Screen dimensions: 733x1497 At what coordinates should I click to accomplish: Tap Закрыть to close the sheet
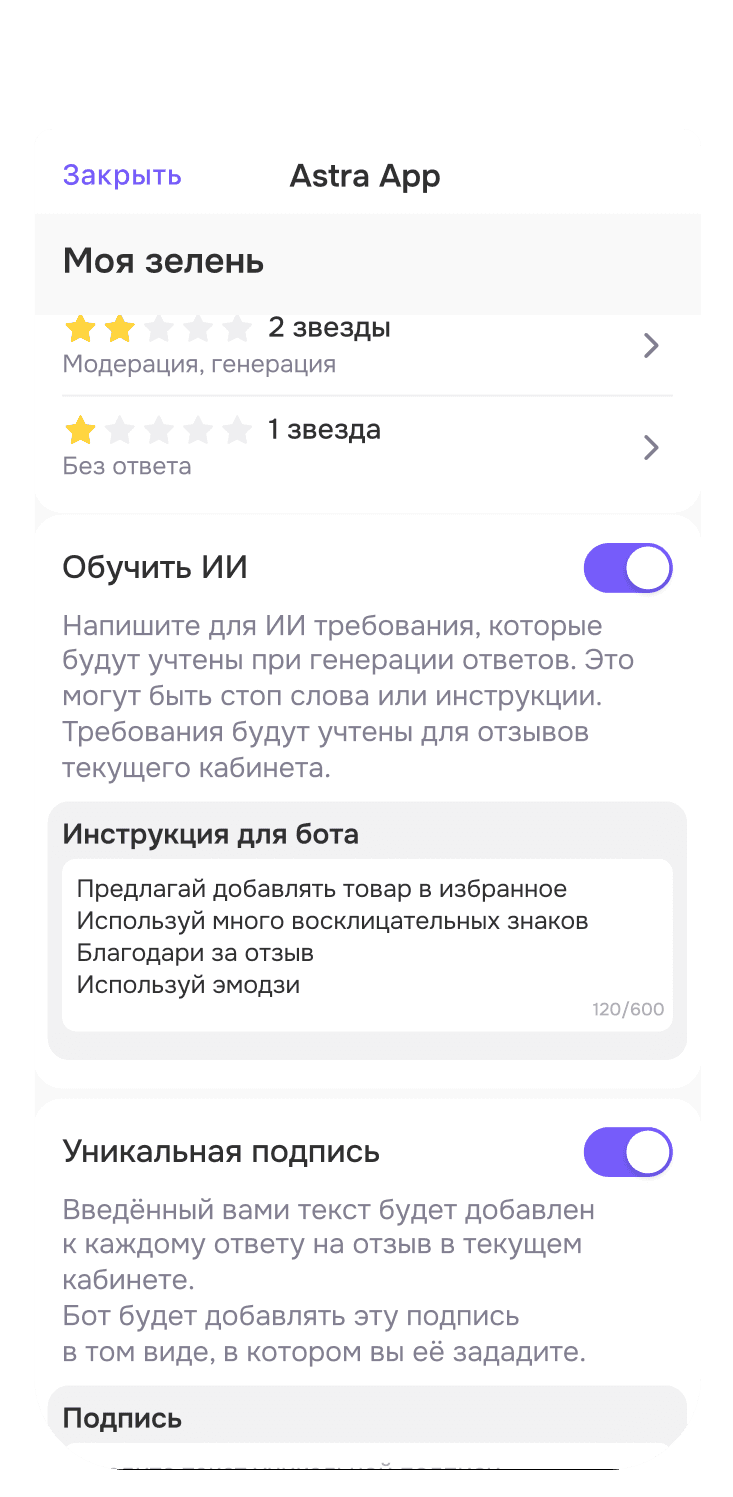point(122,176)
